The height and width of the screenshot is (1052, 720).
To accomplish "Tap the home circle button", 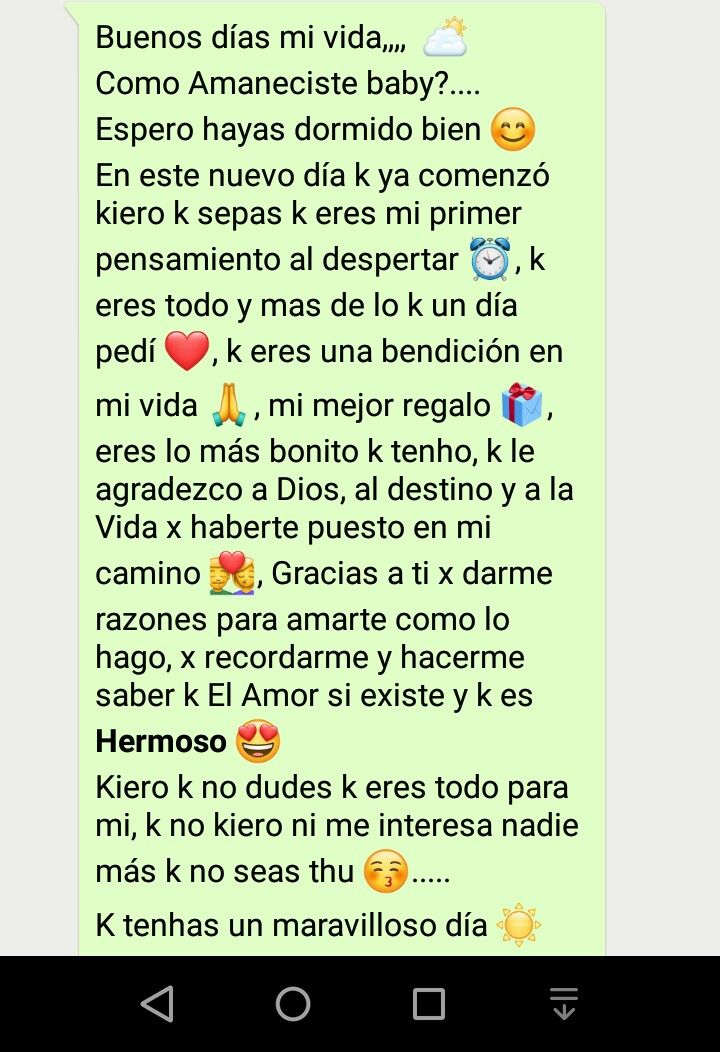I will click(293, 1003).
